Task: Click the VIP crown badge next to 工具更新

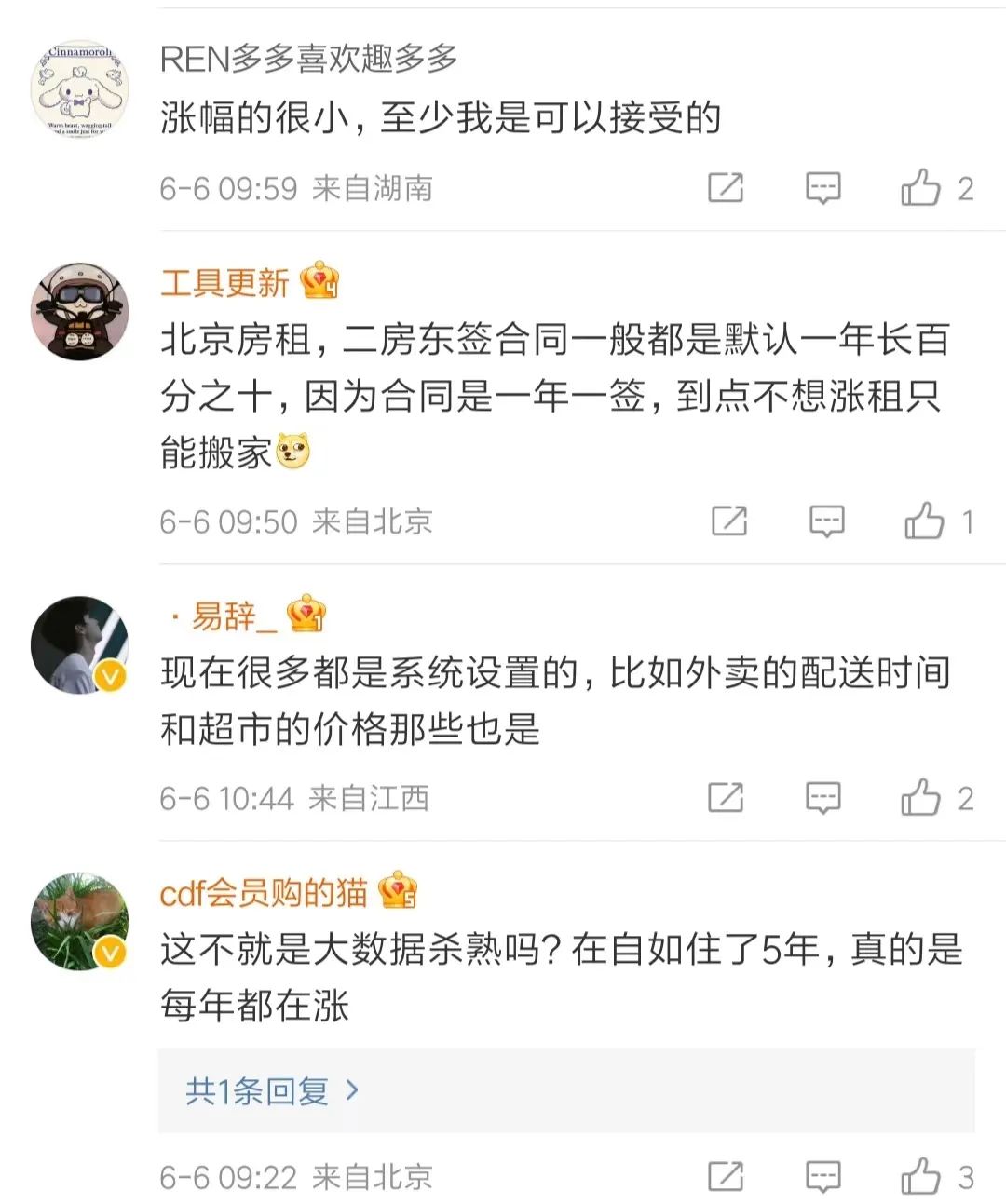Action: click(x=320, y=282)
